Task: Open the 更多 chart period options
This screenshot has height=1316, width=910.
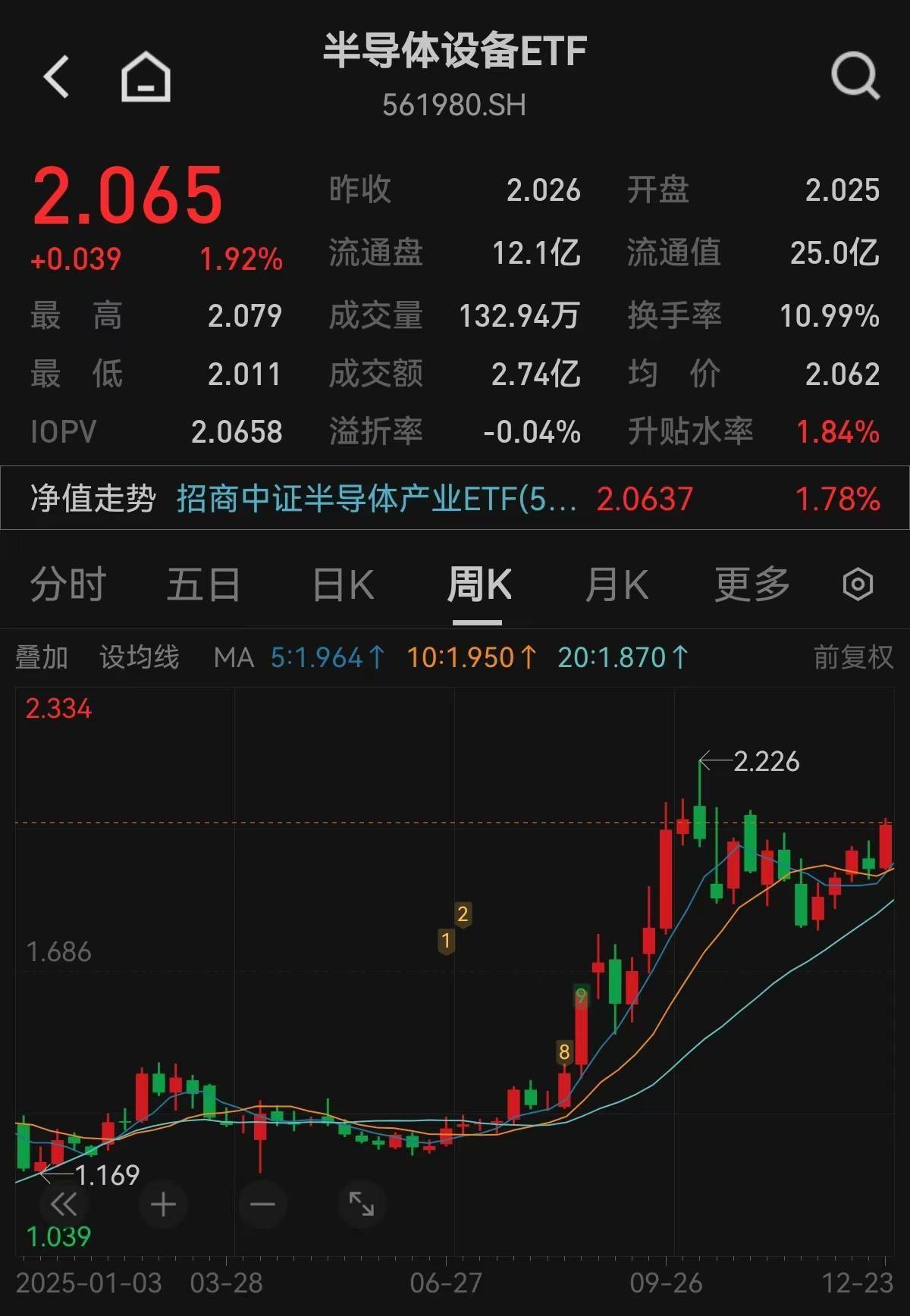Action: (x=752, y=585)
